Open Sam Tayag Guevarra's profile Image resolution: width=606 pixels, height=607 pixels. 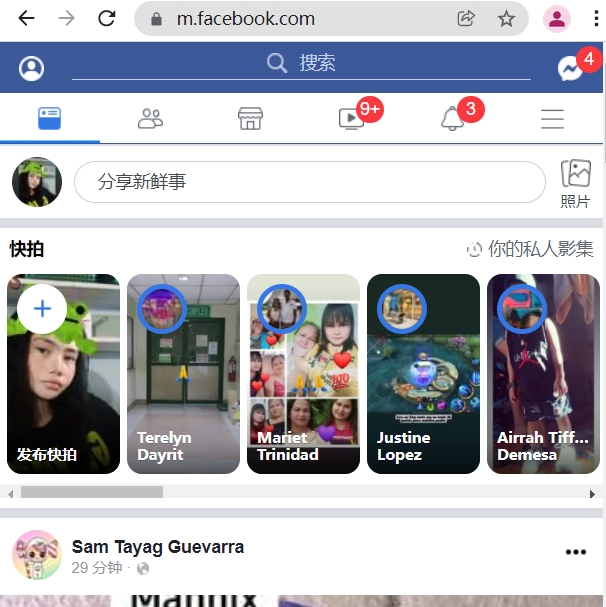(157, 547)
